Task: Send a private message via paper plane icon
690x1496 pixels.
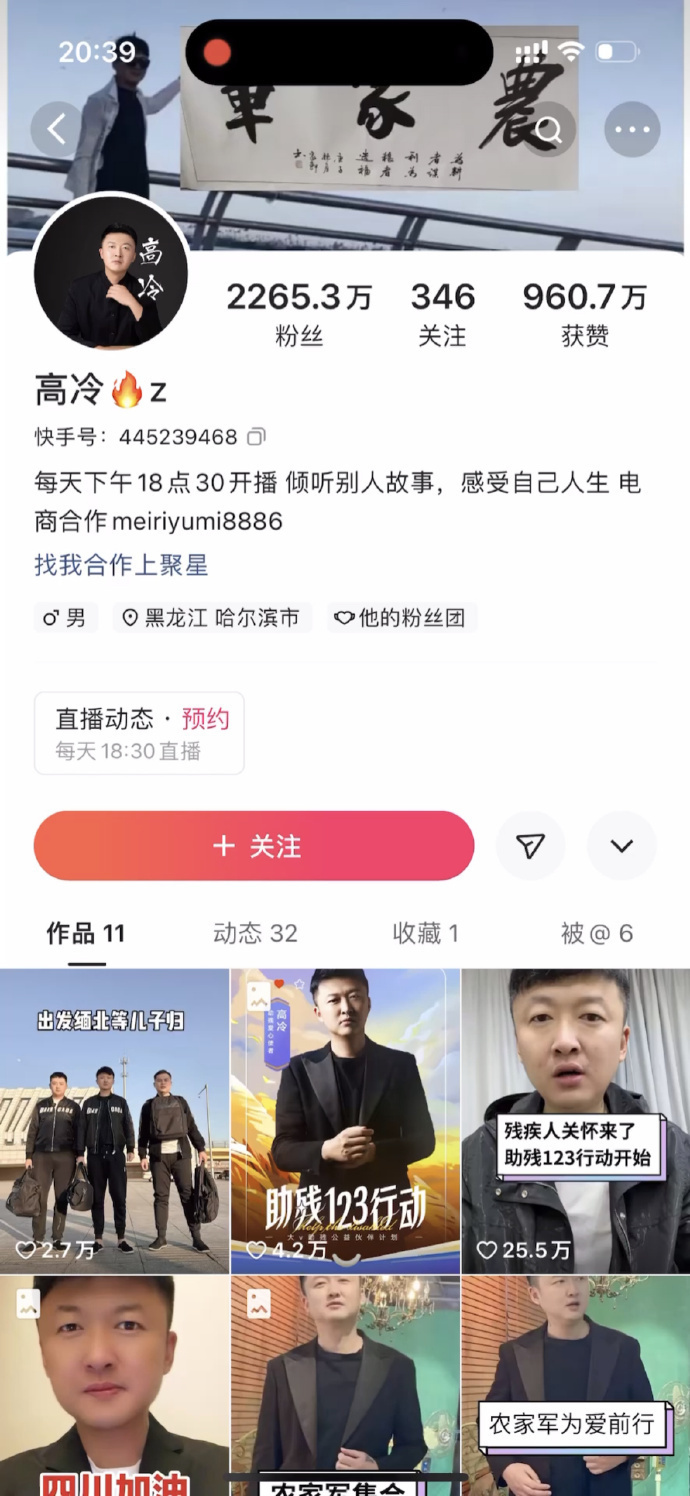Action: 530,846
